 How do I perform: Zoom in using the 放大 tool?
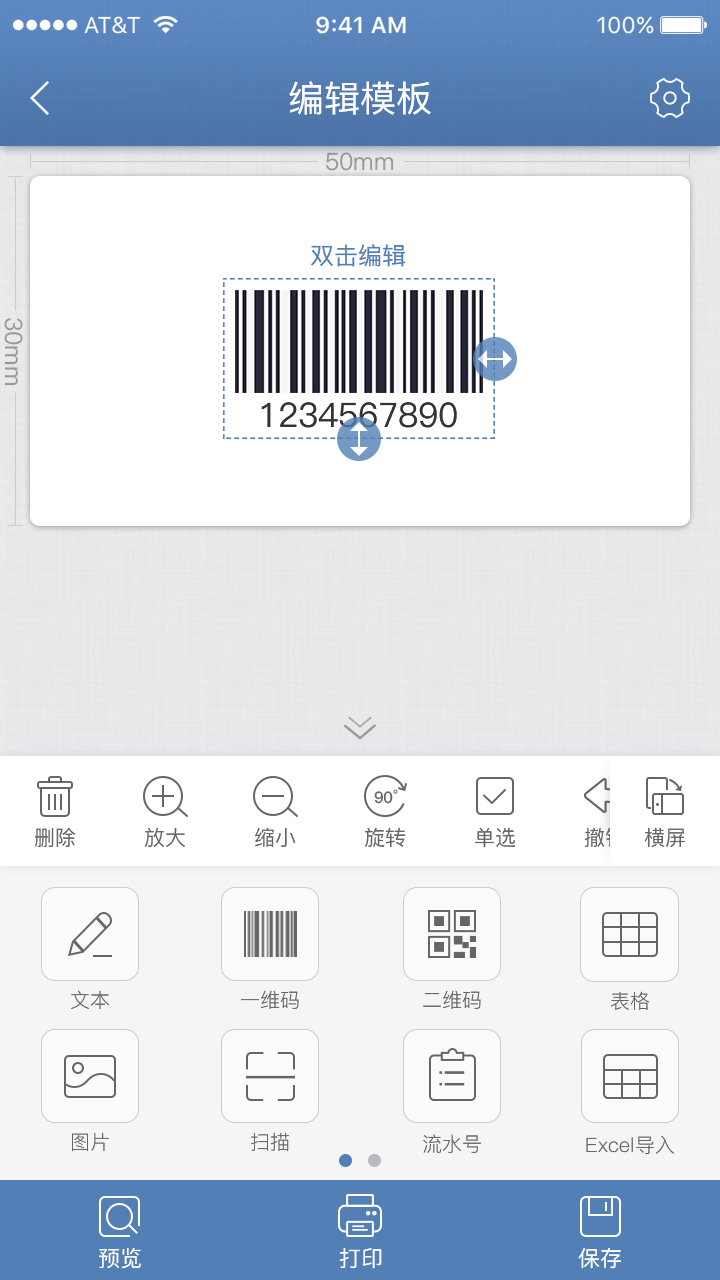point(164,810)
